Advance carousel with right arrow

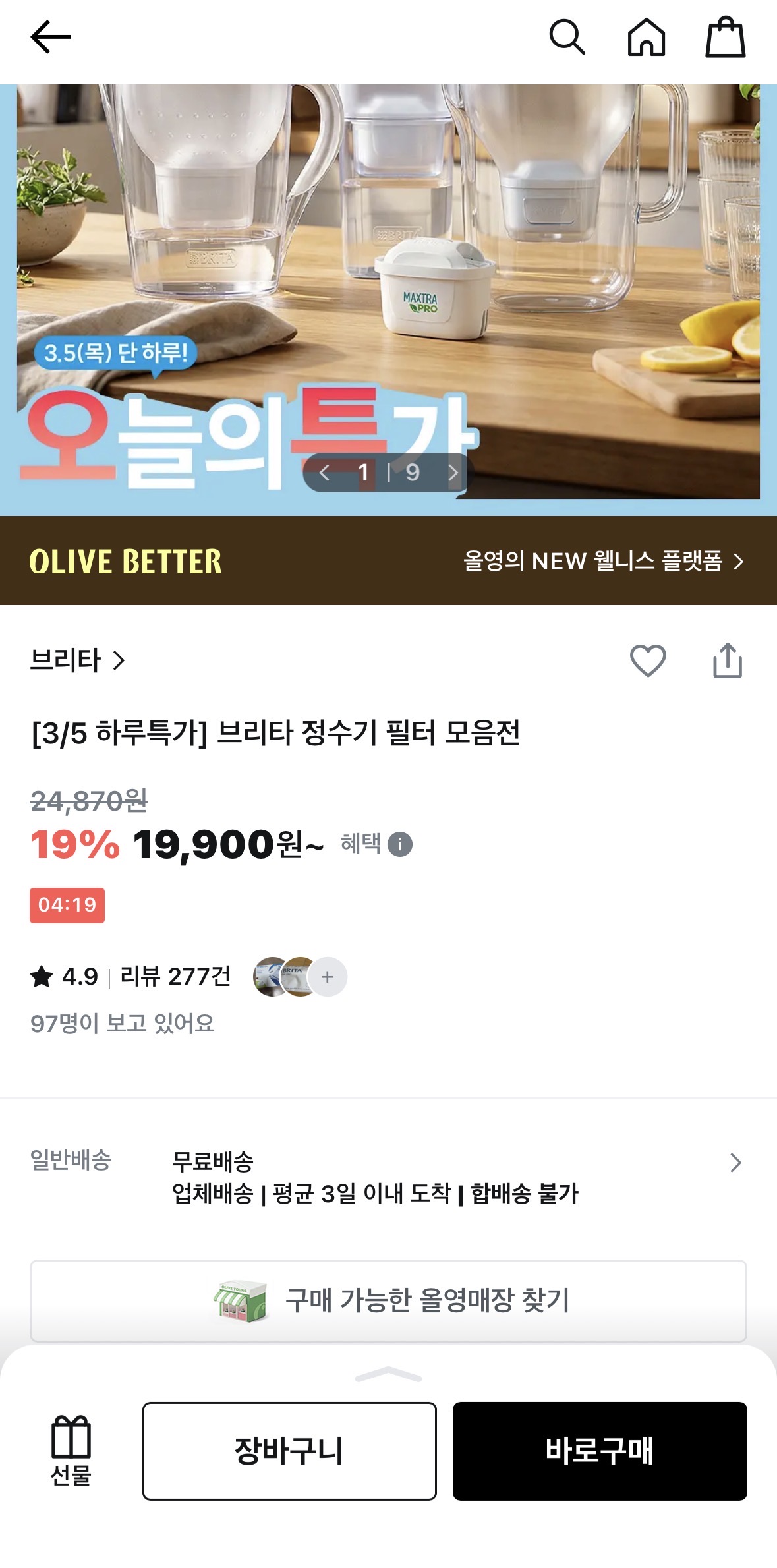(x=453, y=473)
